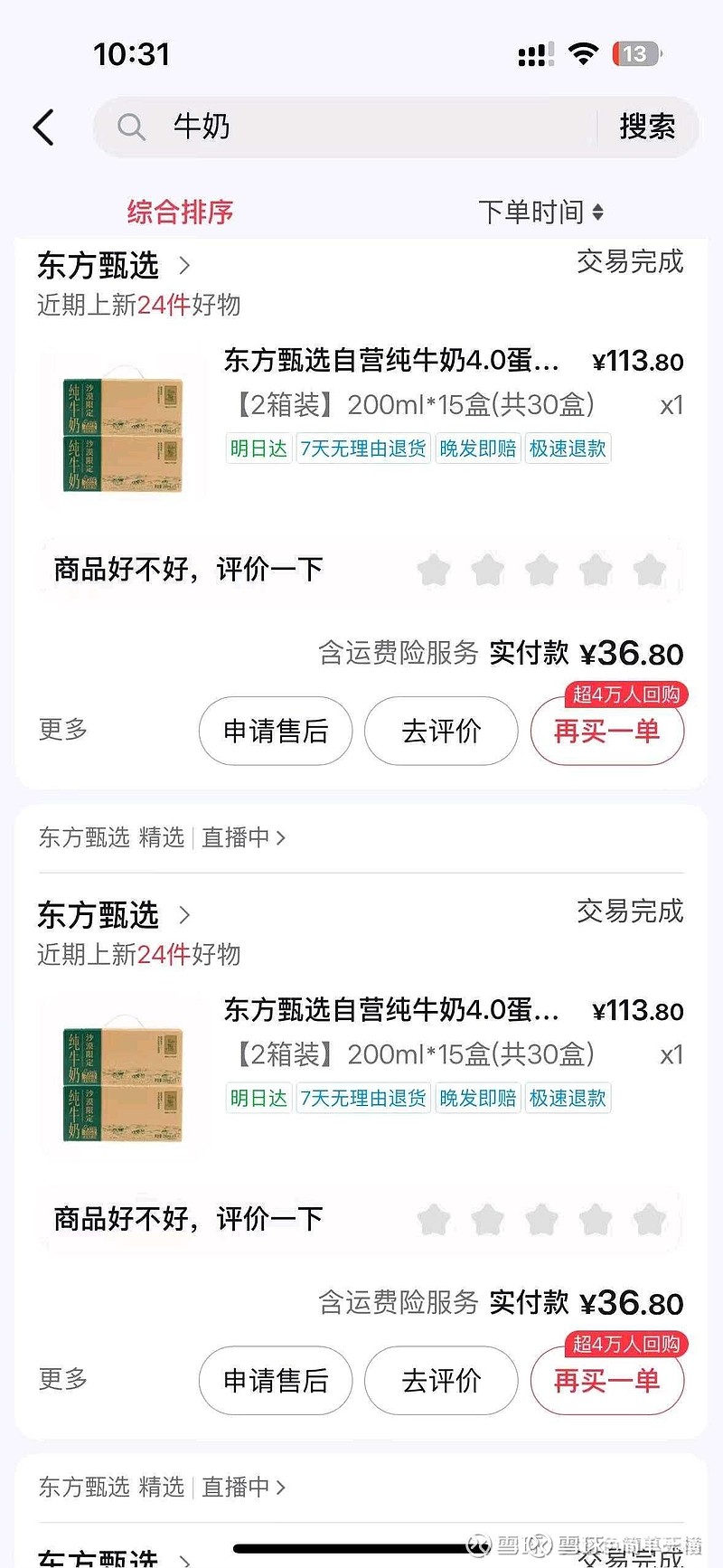723x1568 pixels.
Task: Select the first star on the second order
Action: 434,1219
